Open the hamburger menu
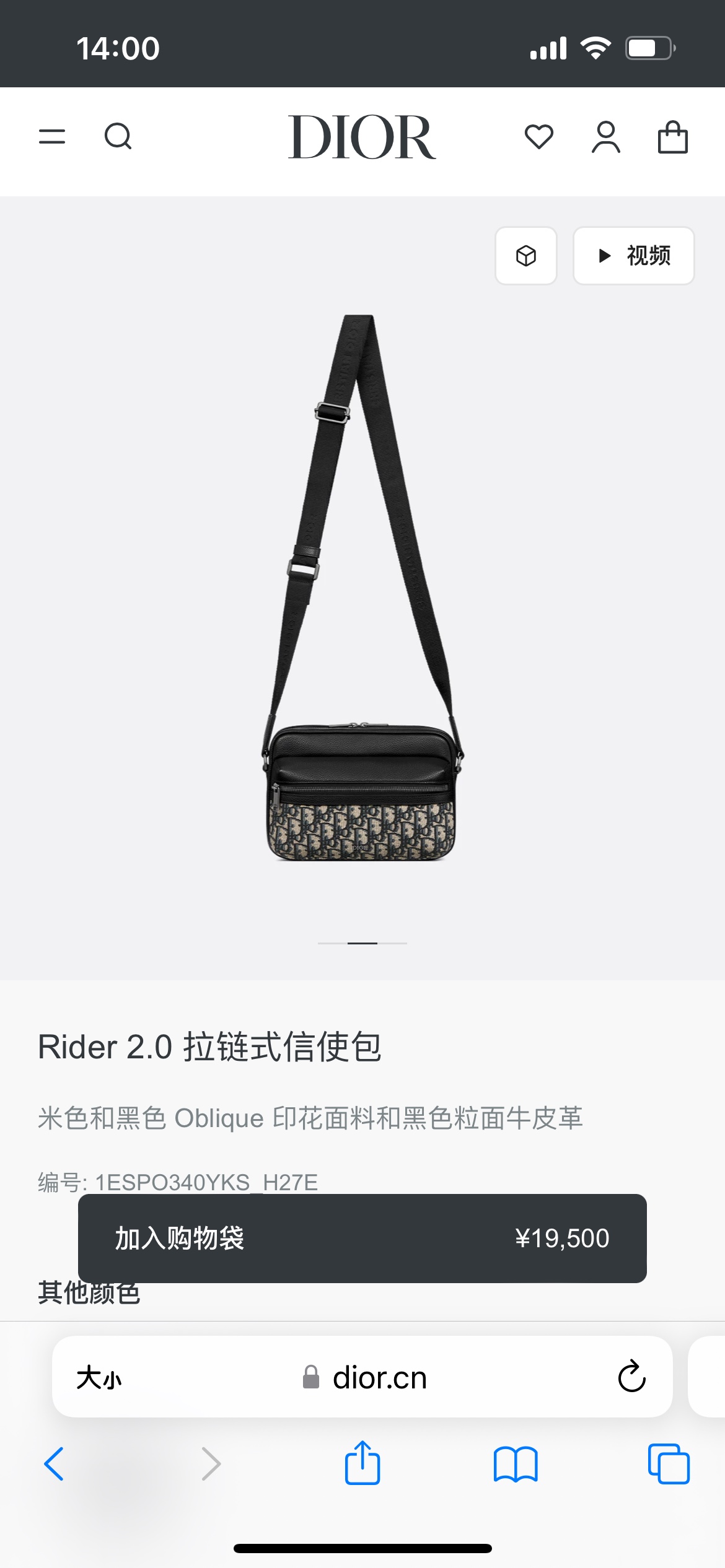This screenshot has height=1568, width=725. coord(52,136)
